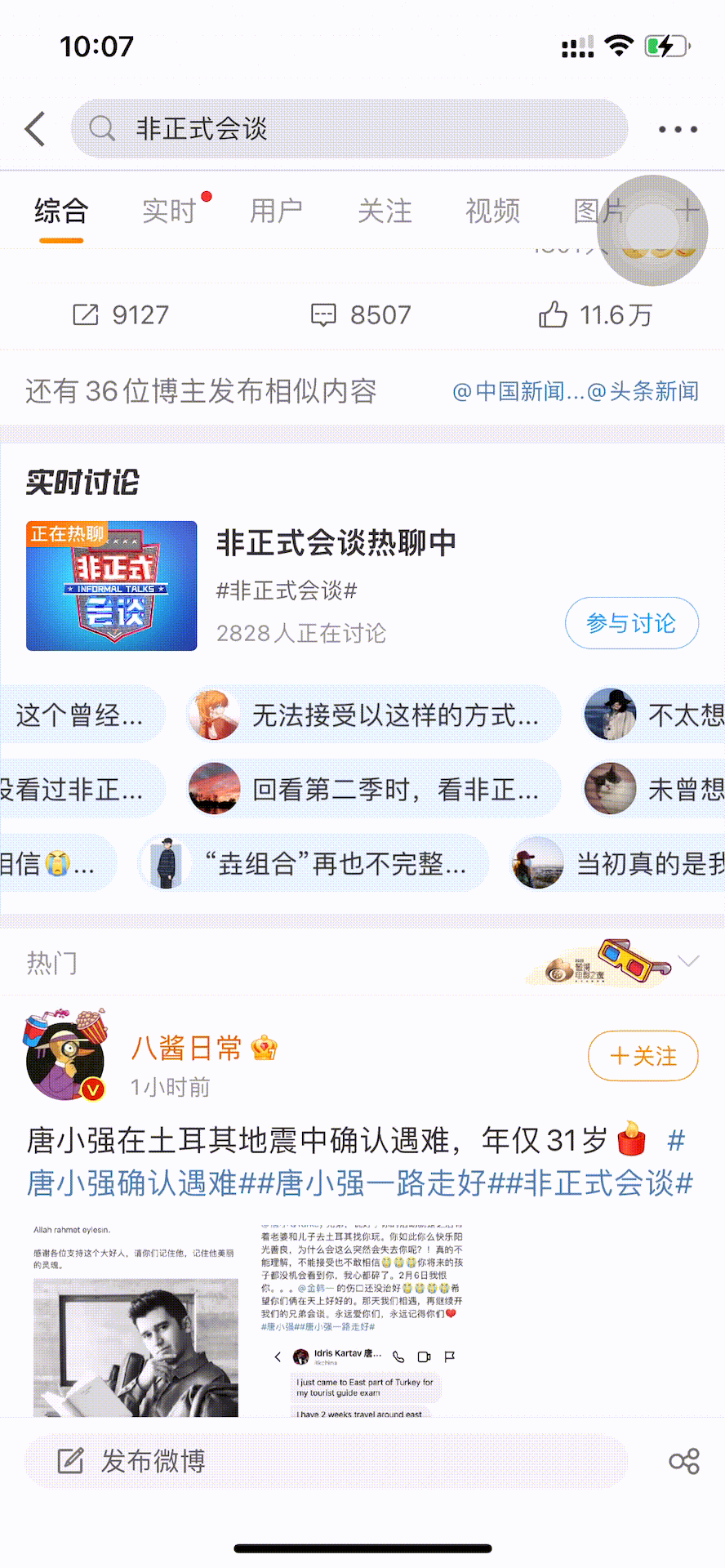
Task: Expand the 热门 dropdown chevron
Action: pos(688,961)
